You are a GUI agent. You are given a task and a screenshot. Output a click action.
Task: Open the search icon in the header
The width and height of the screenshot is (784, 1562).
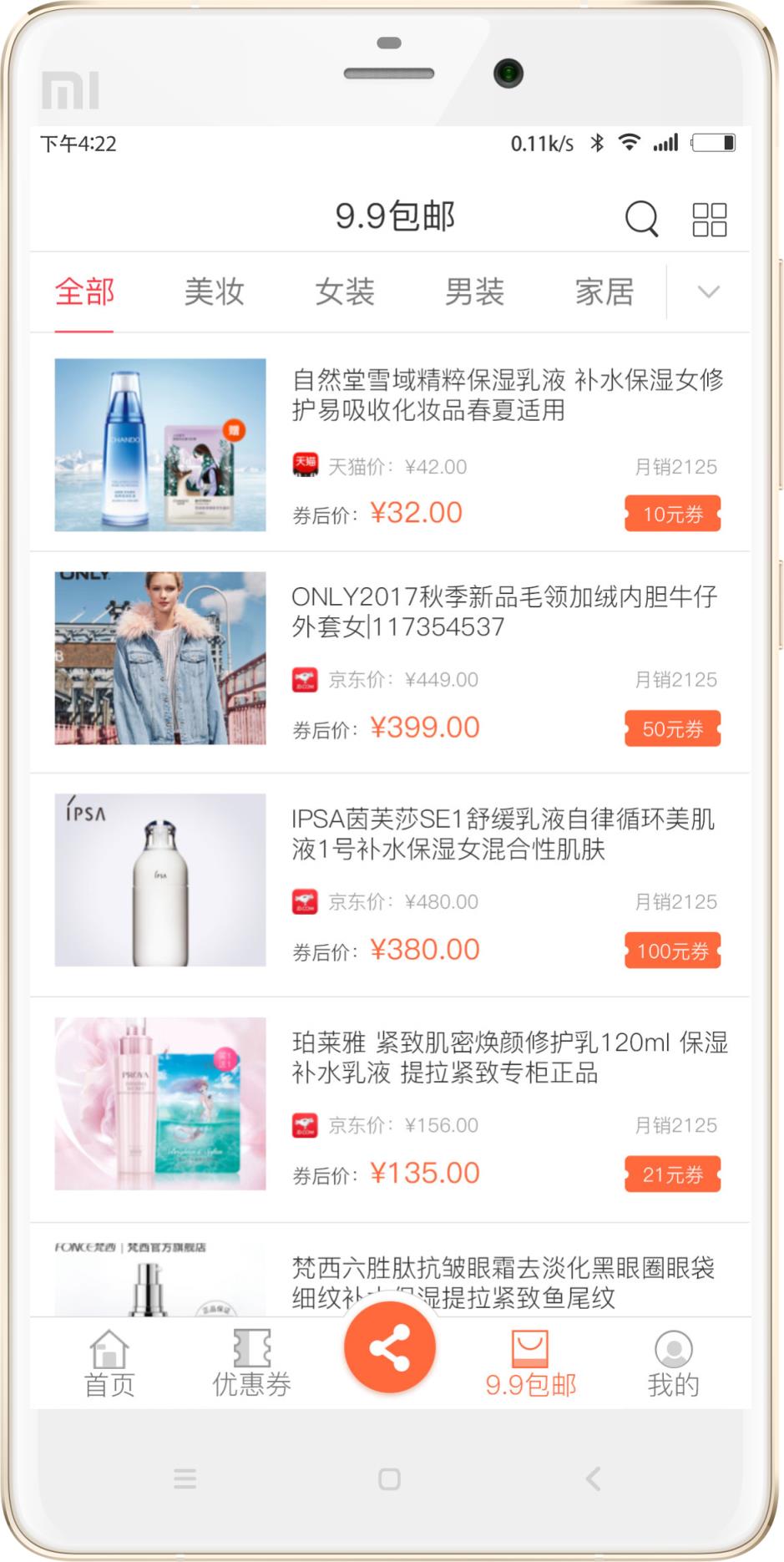641,219
